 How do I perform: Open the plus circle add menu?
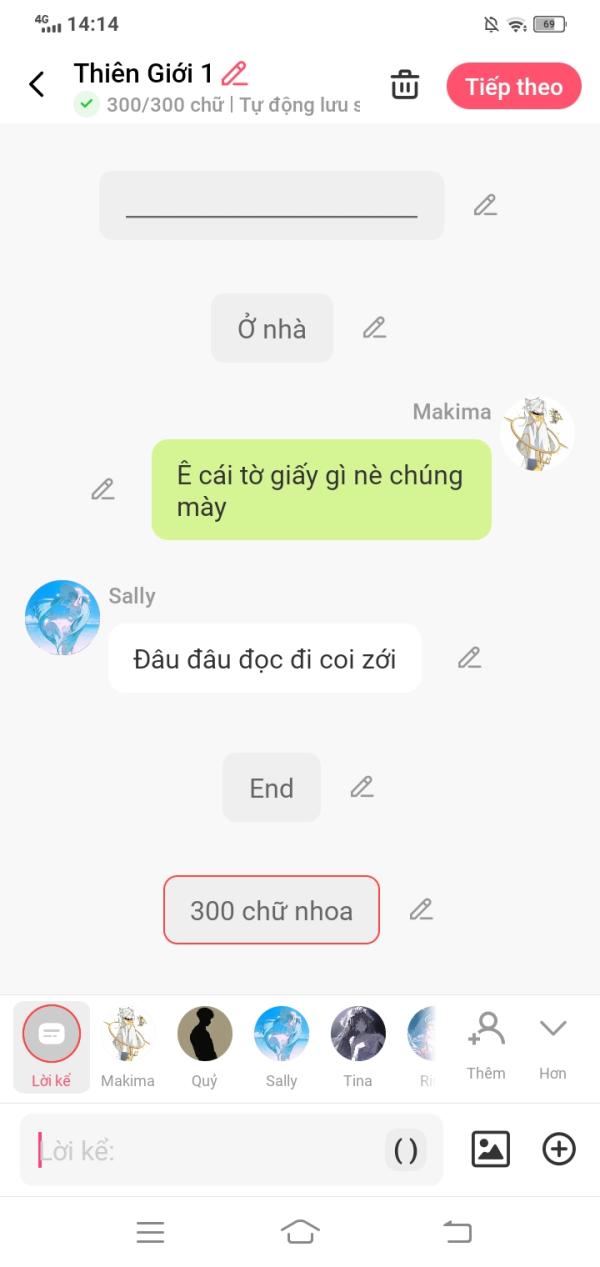(559, 1149)
